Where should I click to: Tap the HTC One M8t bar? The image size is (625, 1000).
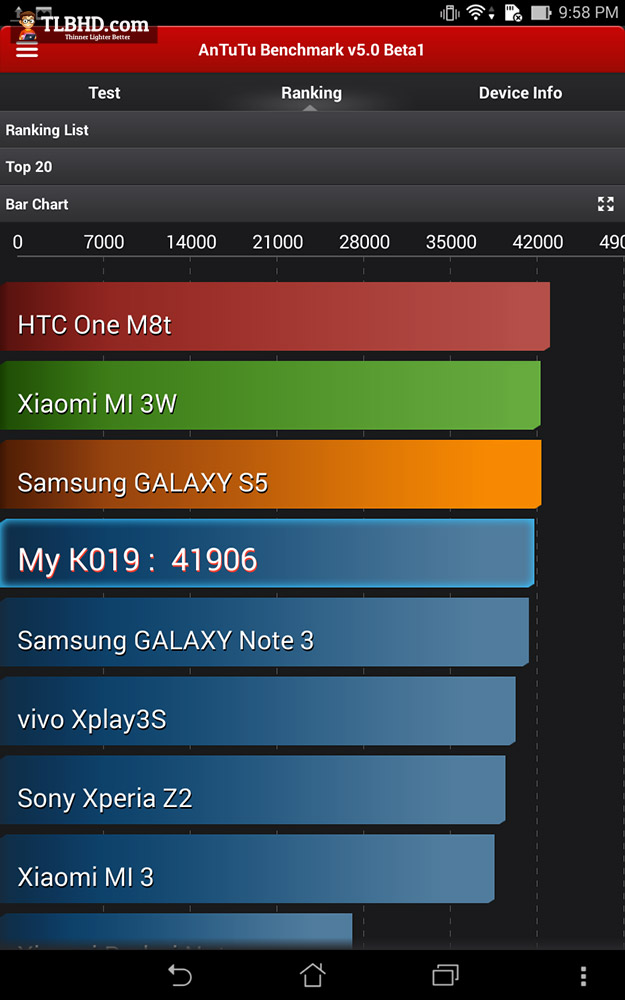click(275, 317)
